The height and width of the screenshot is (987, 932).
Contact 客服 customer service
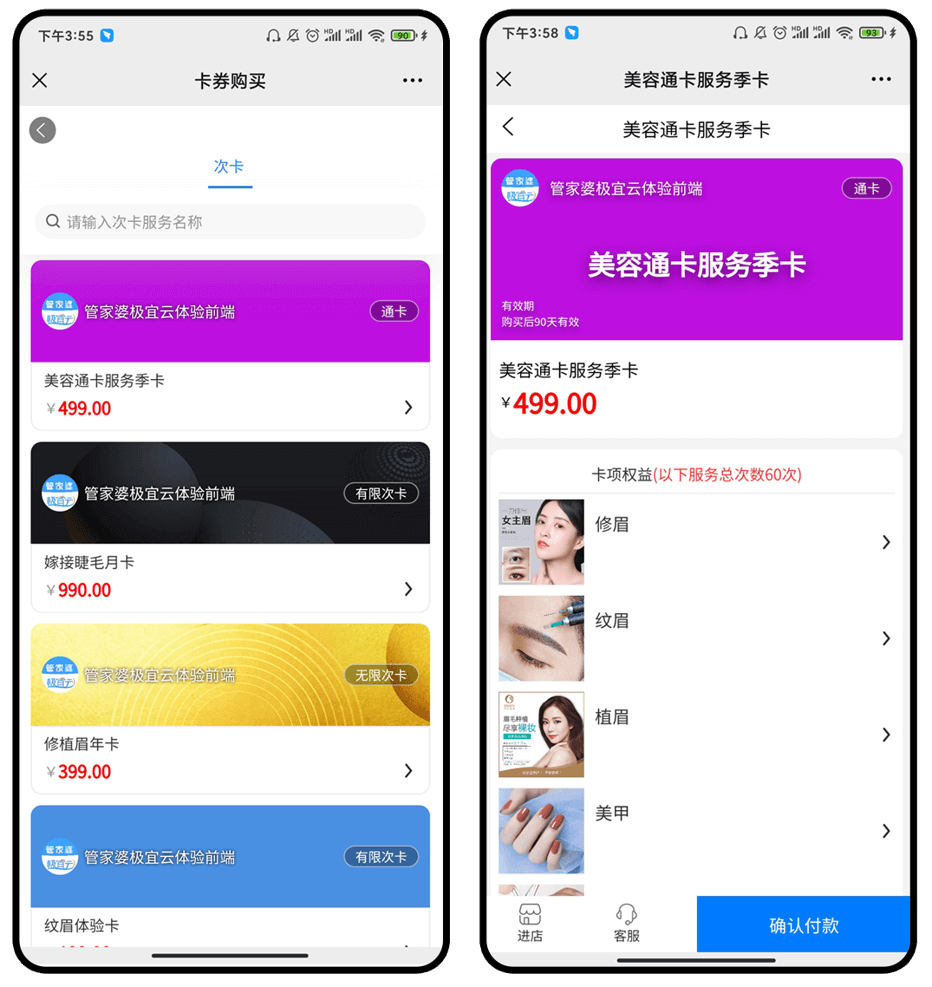pos(627,923)
